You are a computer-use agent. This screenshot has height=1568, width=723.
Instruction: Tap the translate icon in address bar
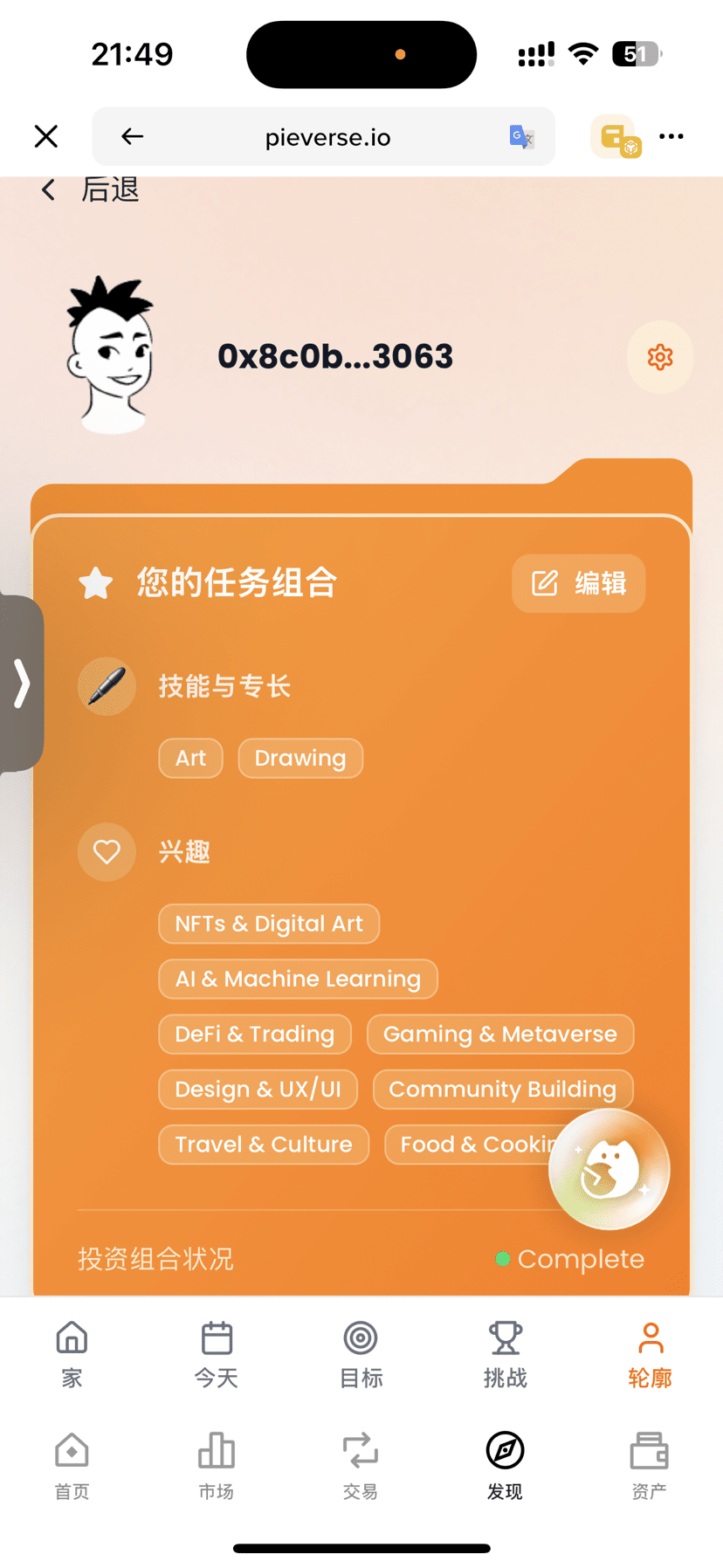[521, 137]
